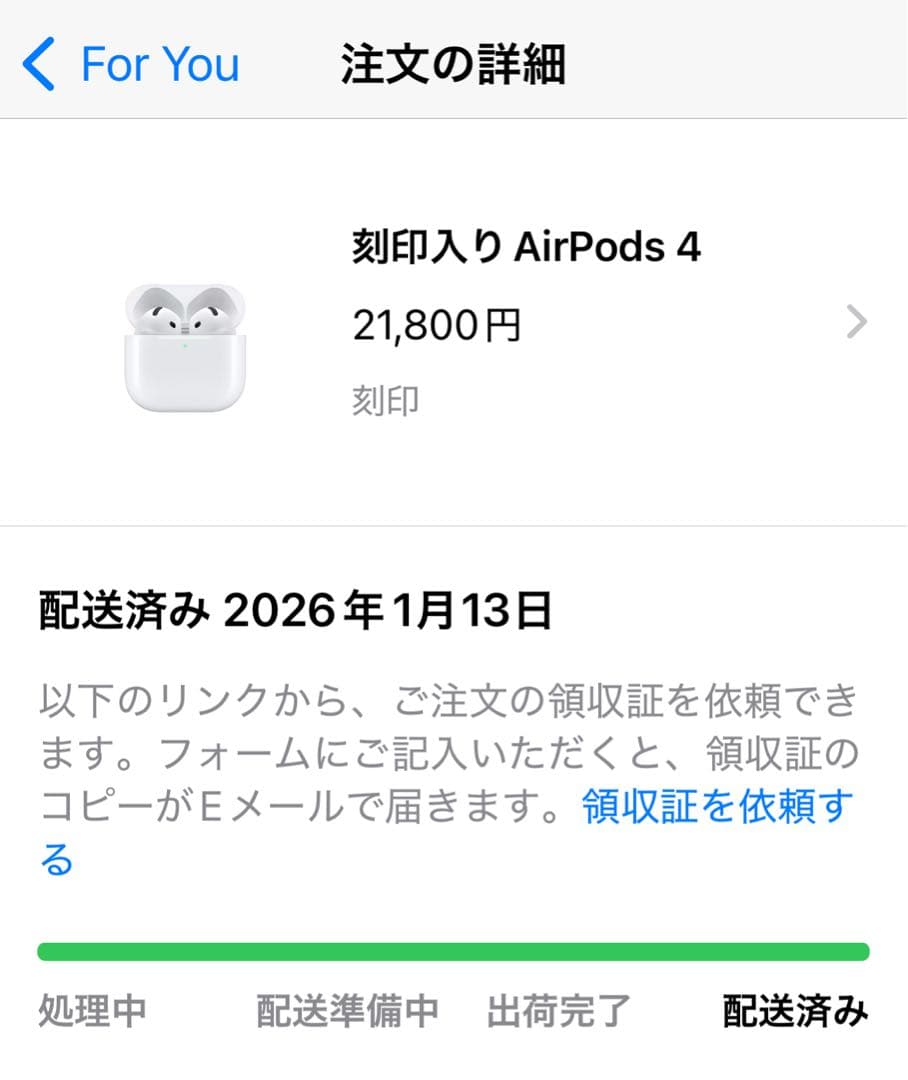
Task: Tap the 21,800円 price text
Action: tap(438, 322)
